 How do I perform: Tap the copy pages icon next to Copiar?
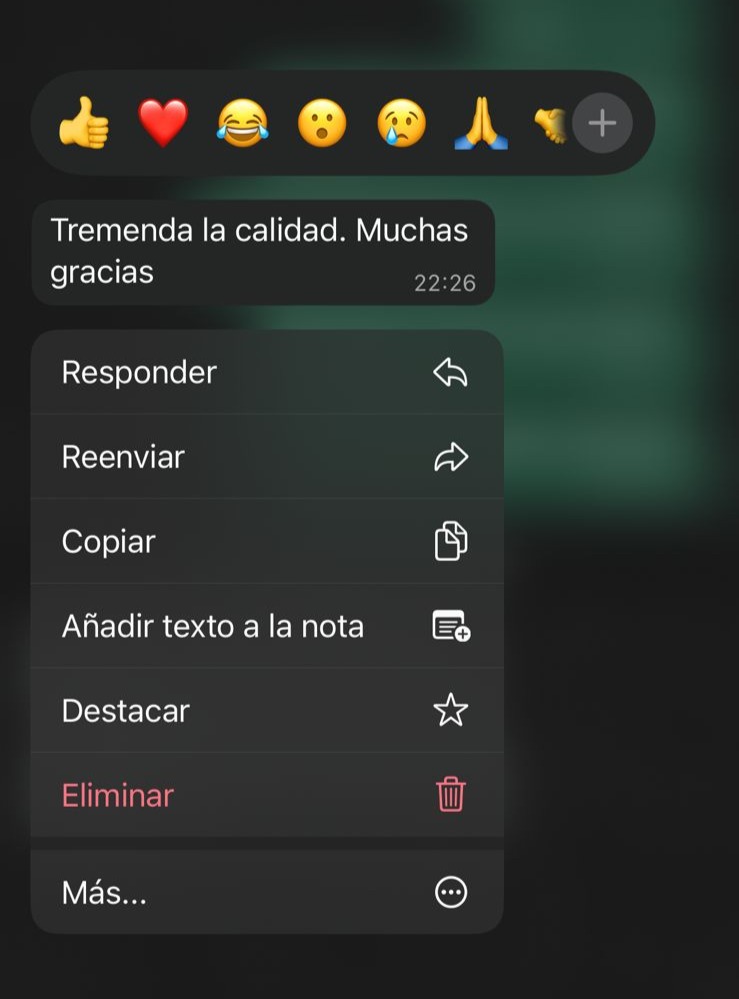[452, 541]
